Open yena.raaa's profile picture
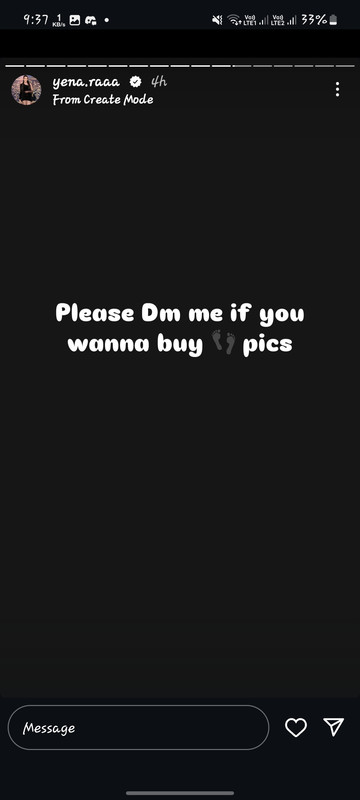360x800 pixels. [26, 90]
